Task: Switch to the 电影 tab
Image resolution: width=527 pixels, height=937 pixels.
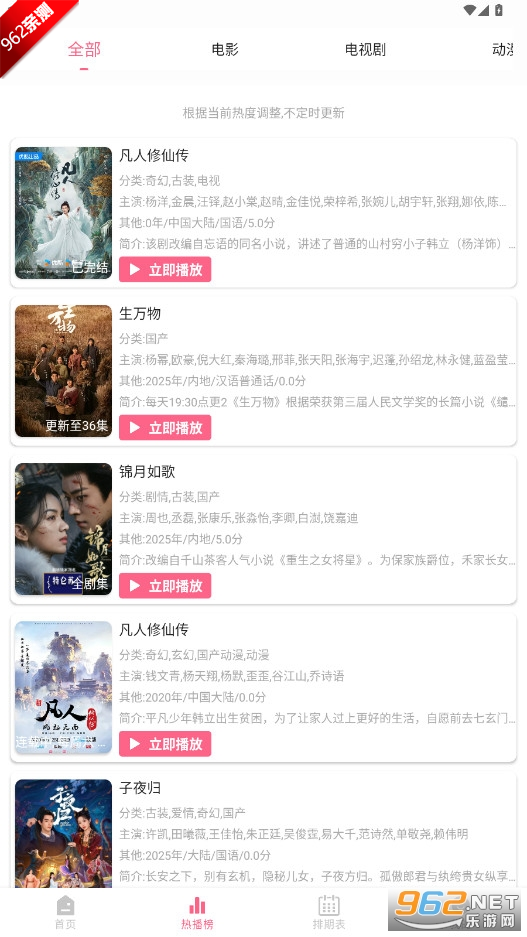Action: coord(225,50)
